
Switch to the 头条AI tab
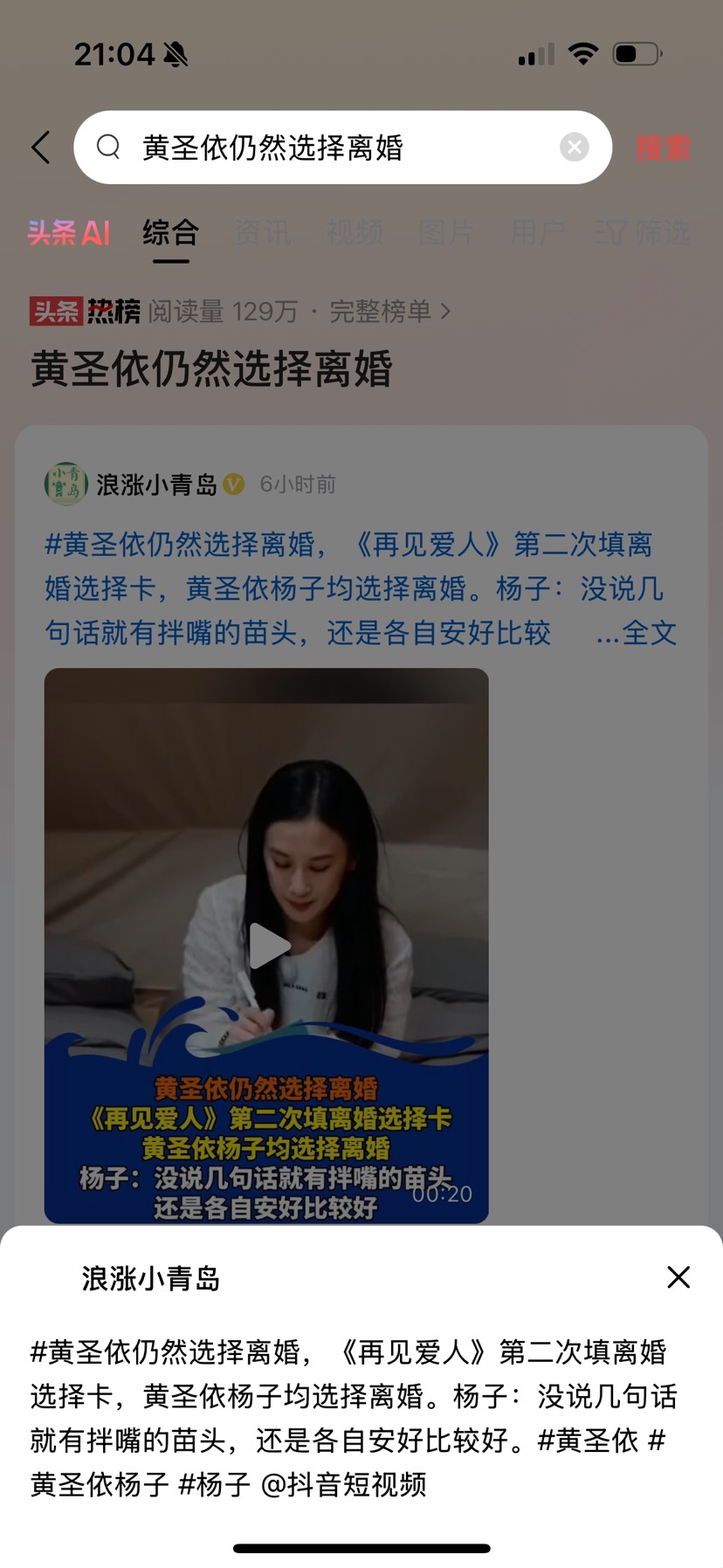pyautogui.click(x=69, y=232)
